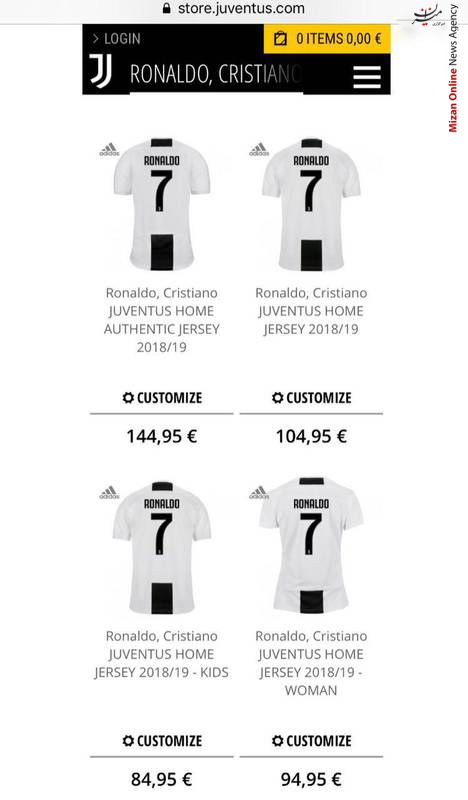Image resolution: width=468 pixels, height=800 pixels.
Task: Open the shopping cart with 0 items
Action: pos(327,39)
